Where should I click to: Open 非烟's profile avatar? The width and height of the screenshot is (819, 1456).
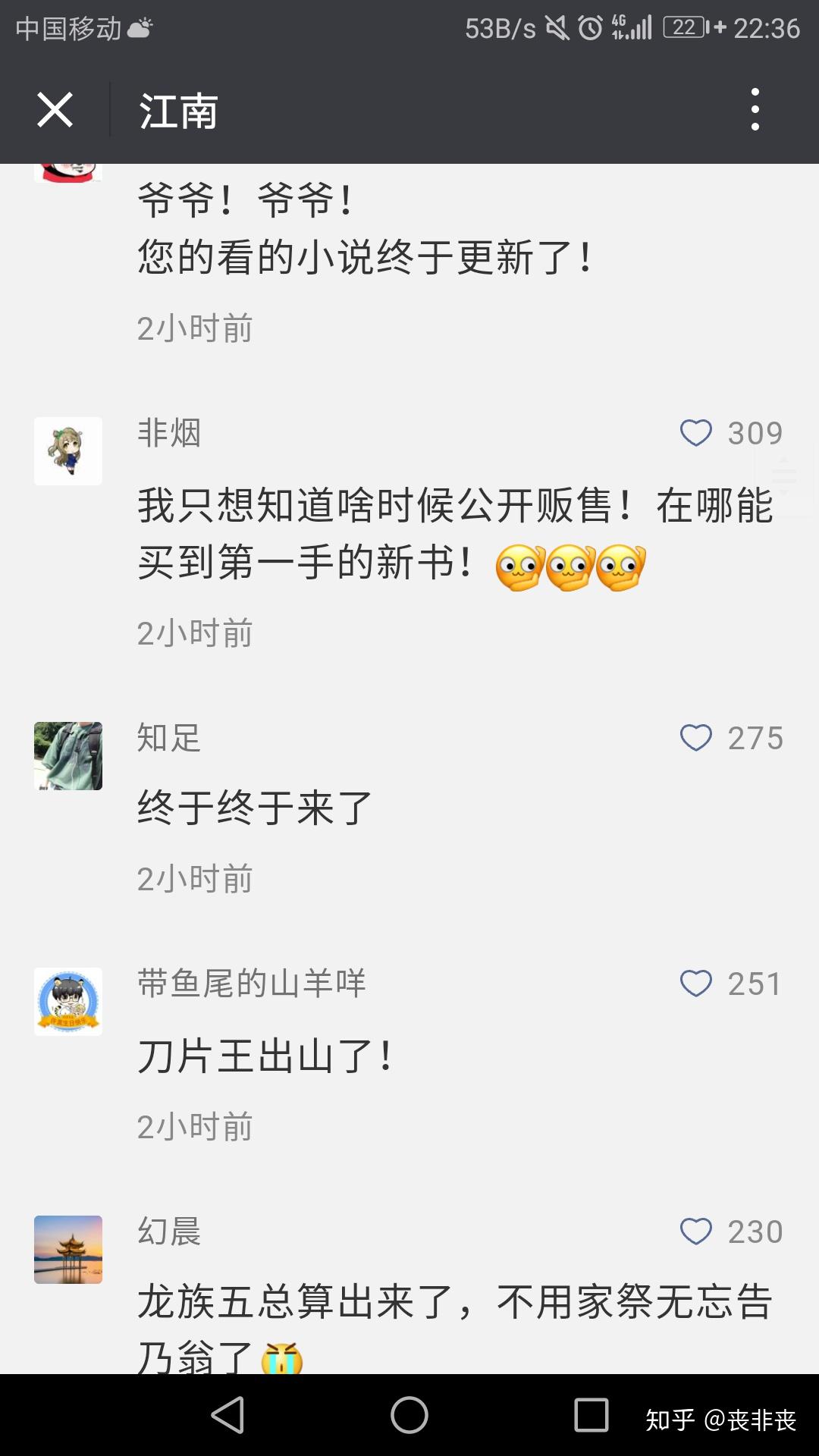(x=67, y=450)
